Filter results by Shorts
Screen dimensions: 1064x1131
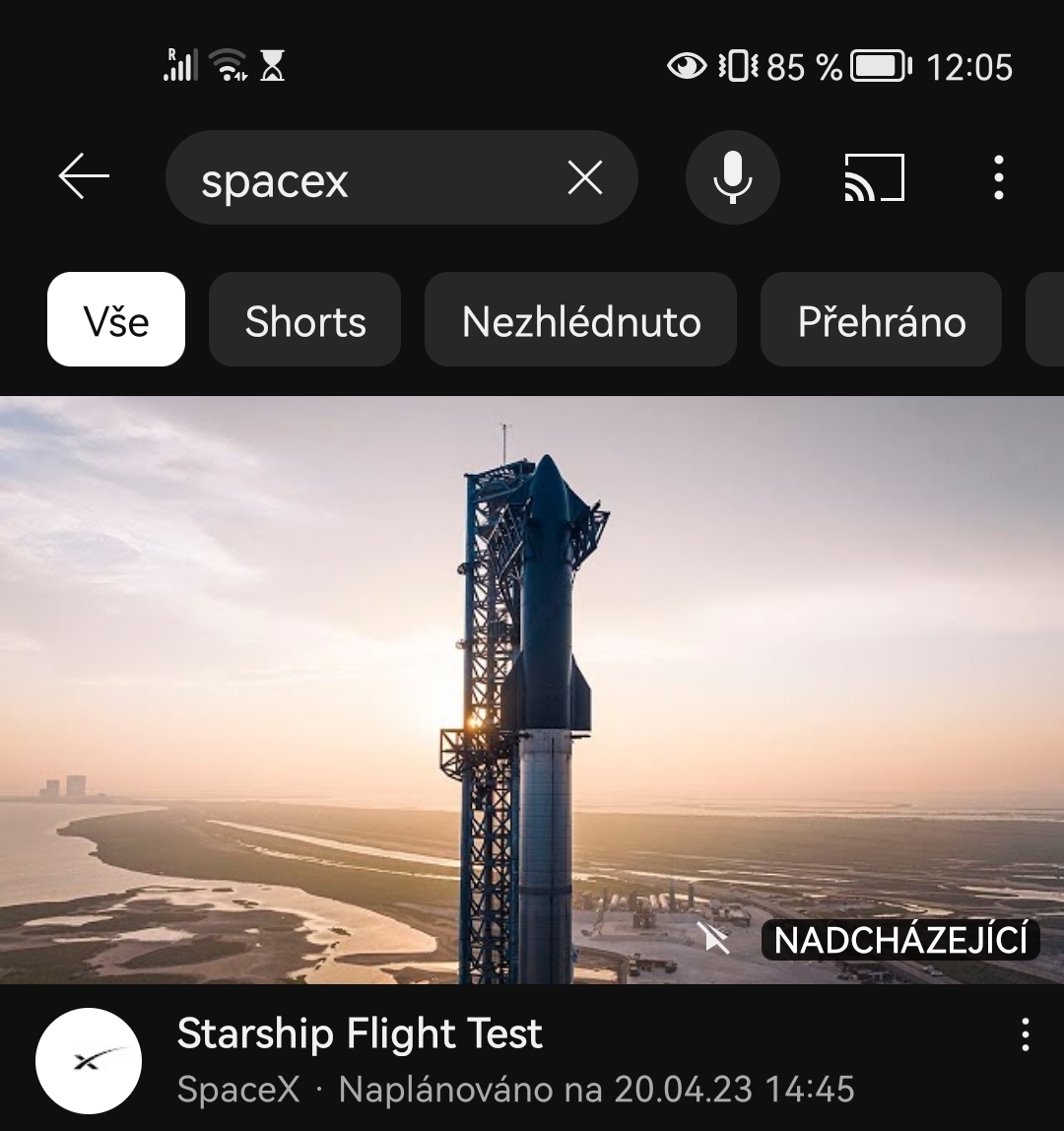click(x=305, y=320)
